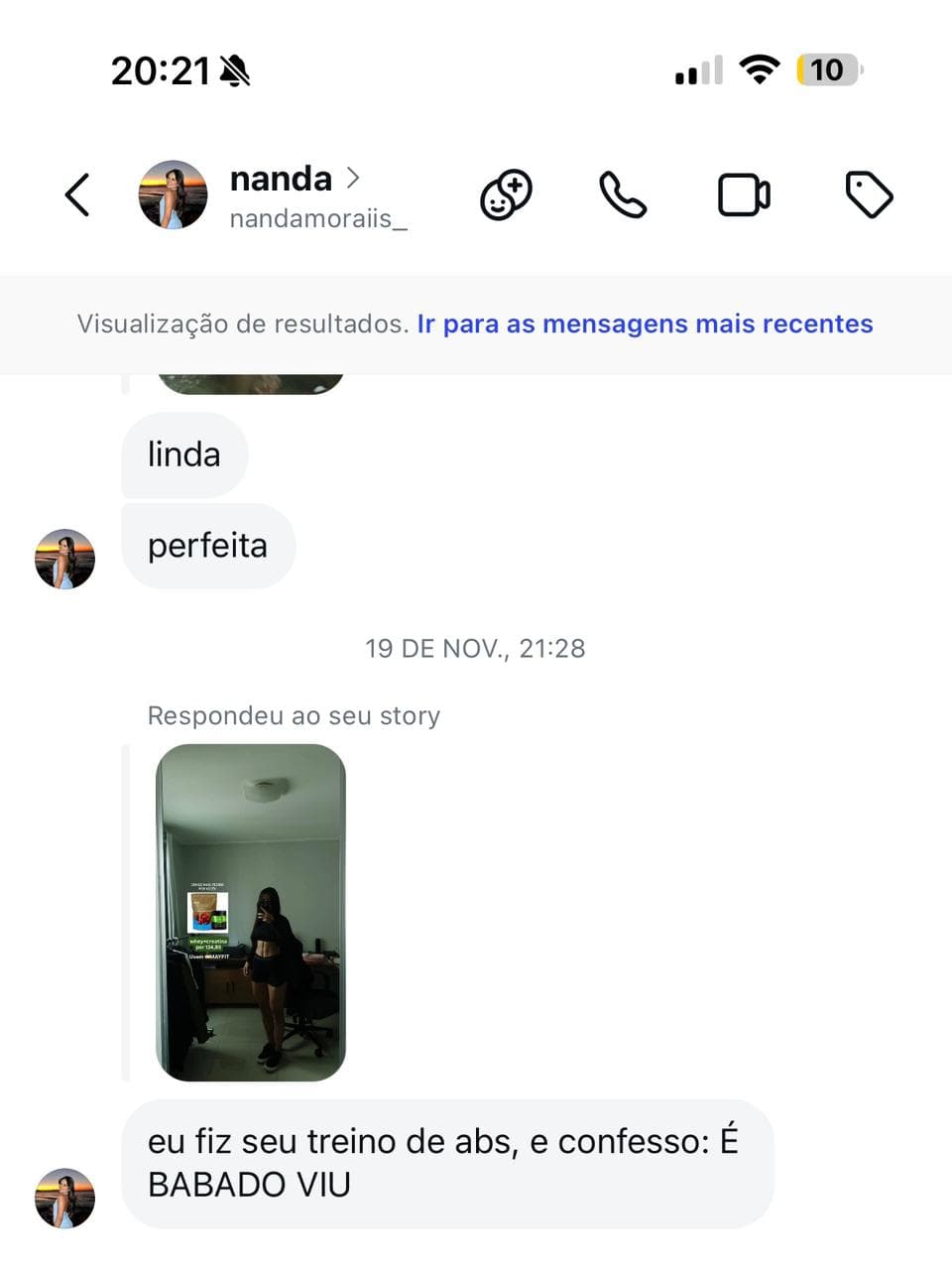Image resolution: width=952 pixels, height=1270 pixels.
Task: Tap nanda's avatar next to the last message
Action: click(x=63, y=1198)
